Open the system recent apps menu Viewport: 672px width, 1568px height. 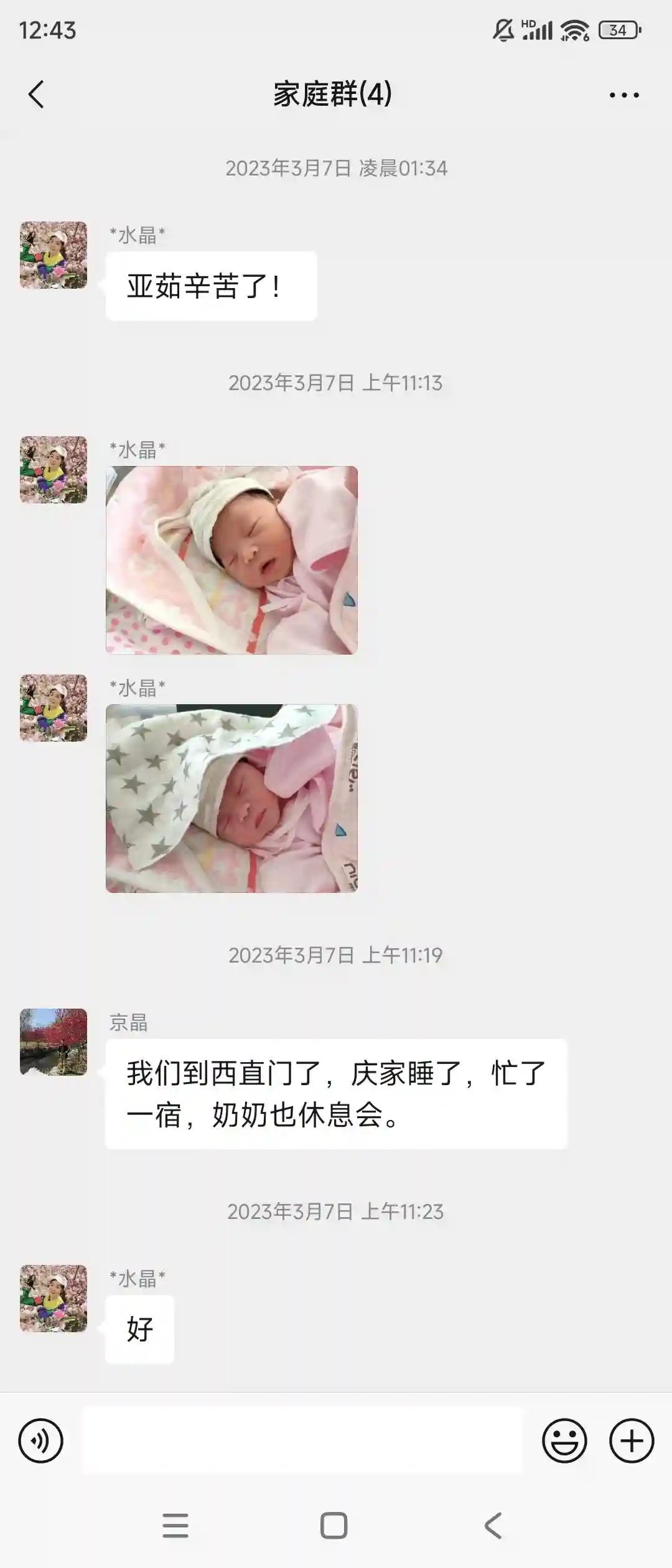pos(175,1526)
